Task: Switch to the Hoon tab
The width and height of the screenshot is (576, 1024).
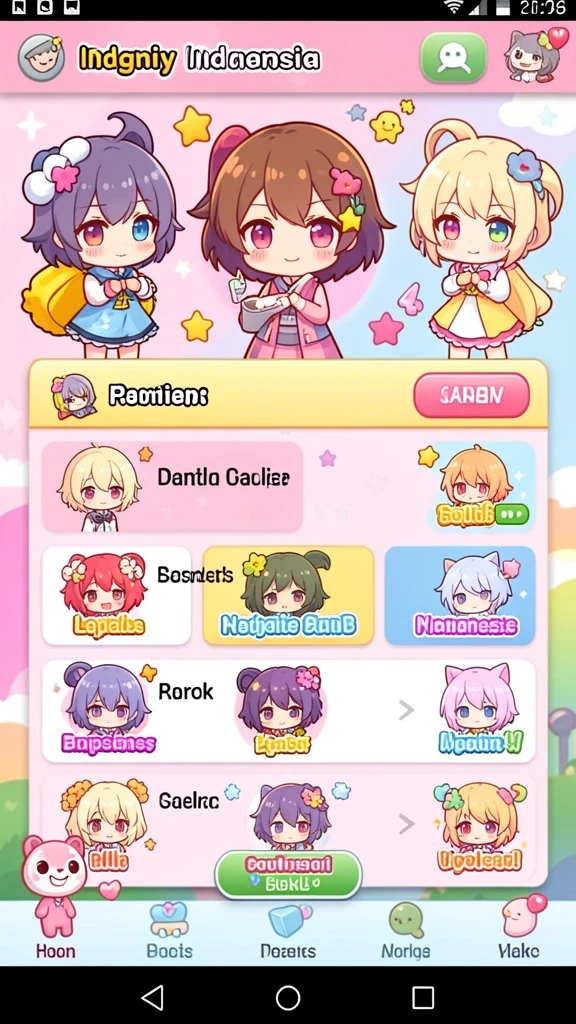Action: 56,931
